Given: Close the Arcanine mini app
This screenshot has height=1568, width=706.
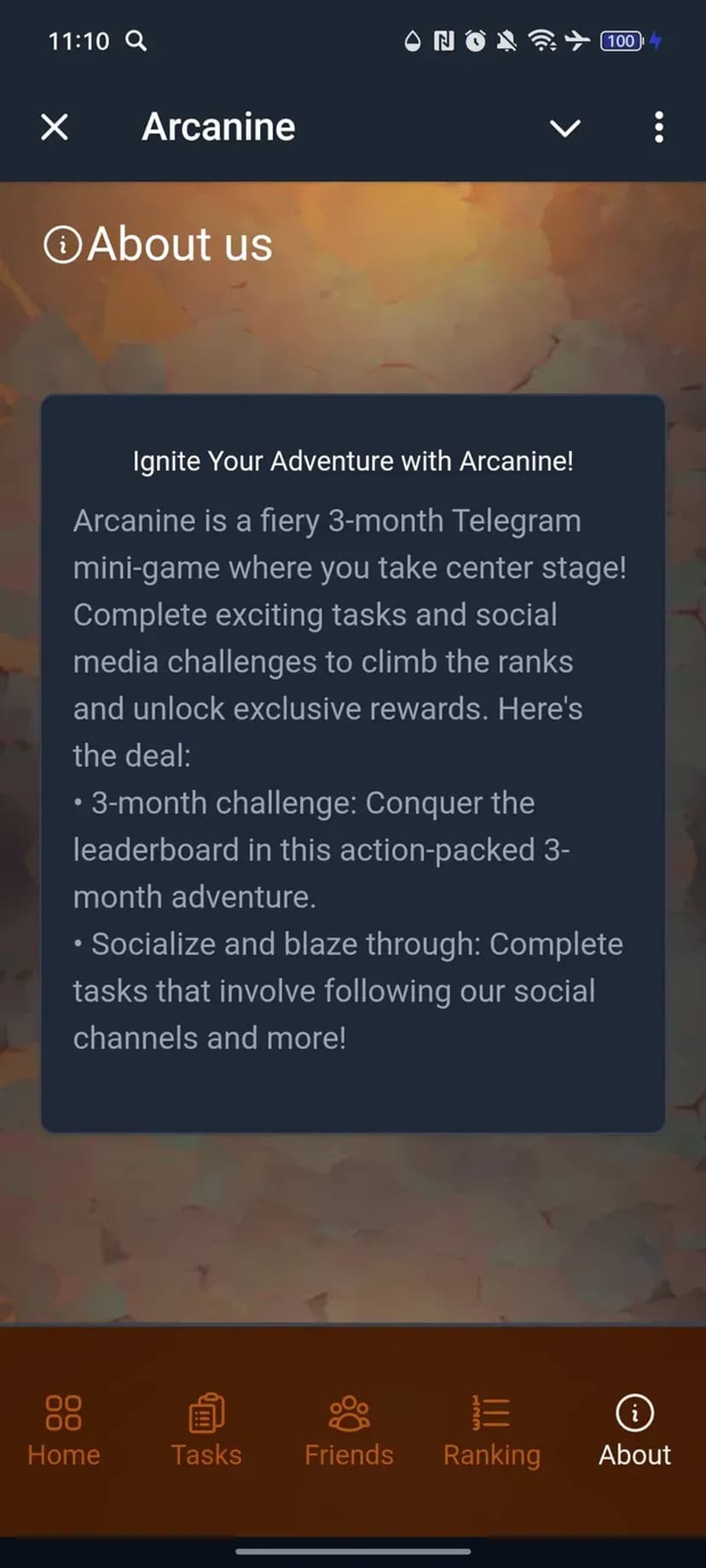Looking at the screenshot, I should click(55, 128).
